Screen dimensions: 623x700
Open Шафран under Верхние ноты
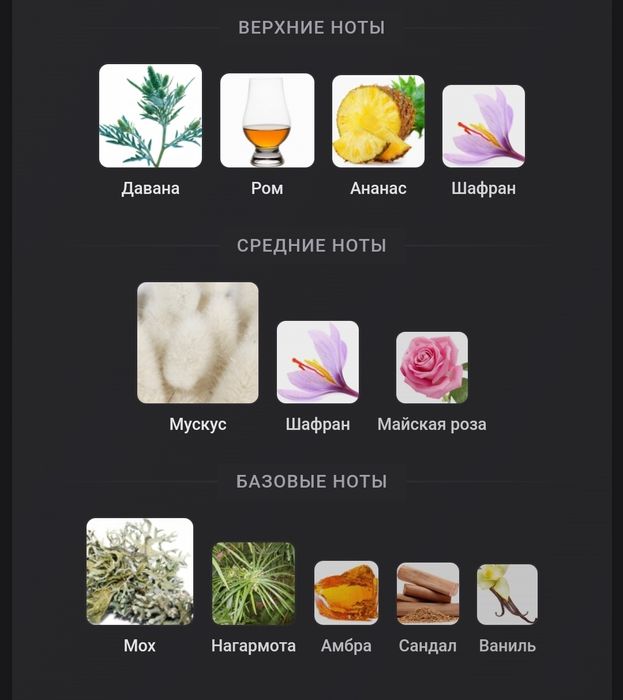(483, 126)
